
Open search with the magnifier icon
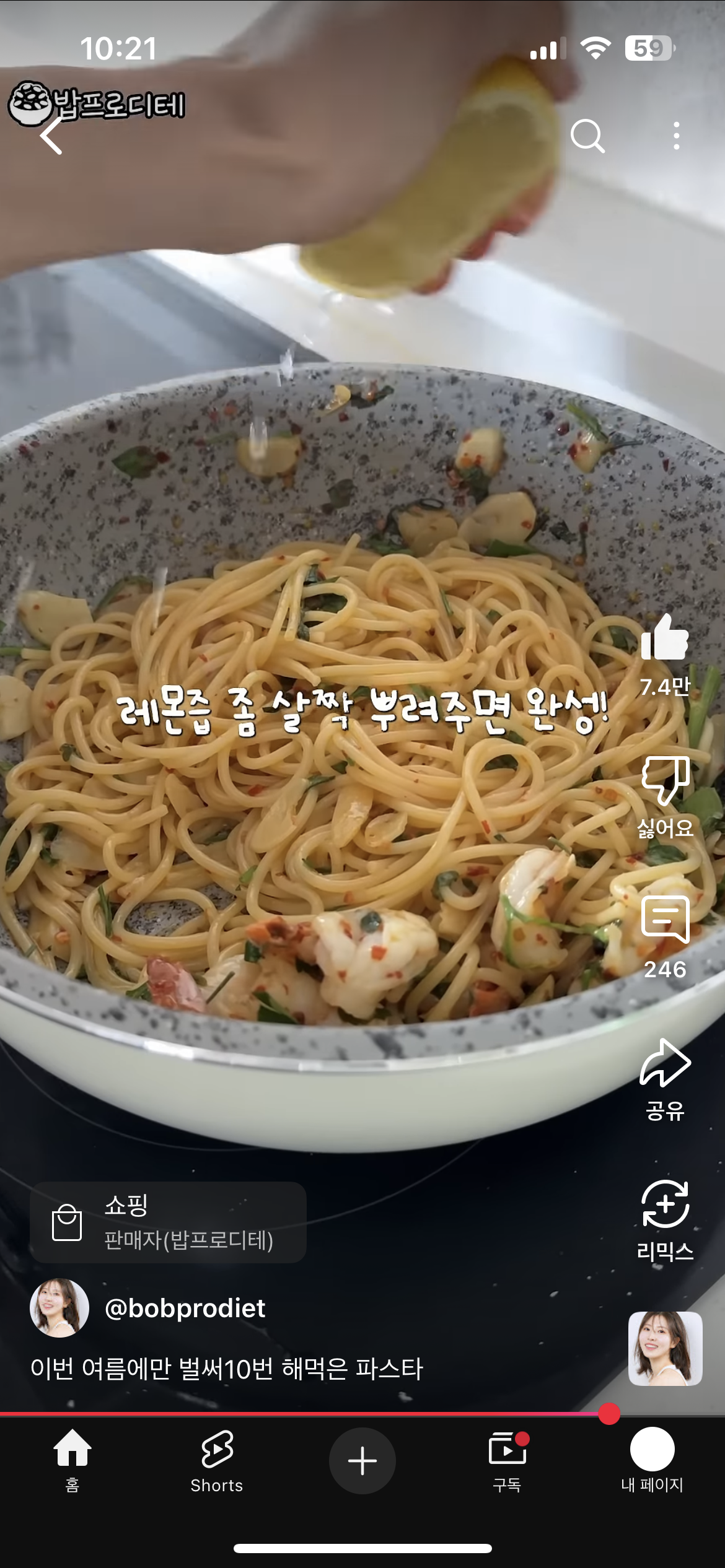[x=587, y=136]
